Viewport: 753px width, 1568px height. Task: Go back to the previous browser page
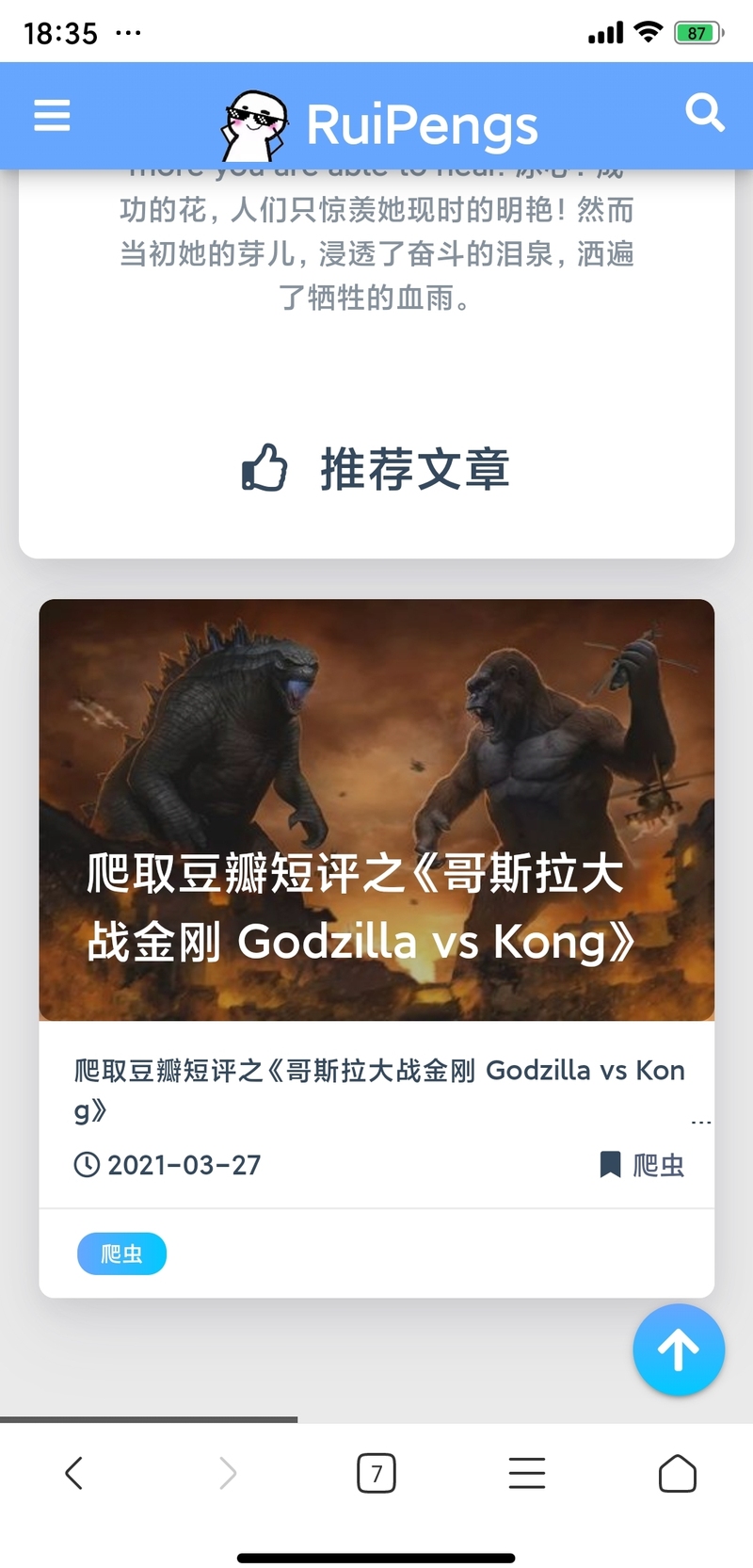[x=74, y=1473]
